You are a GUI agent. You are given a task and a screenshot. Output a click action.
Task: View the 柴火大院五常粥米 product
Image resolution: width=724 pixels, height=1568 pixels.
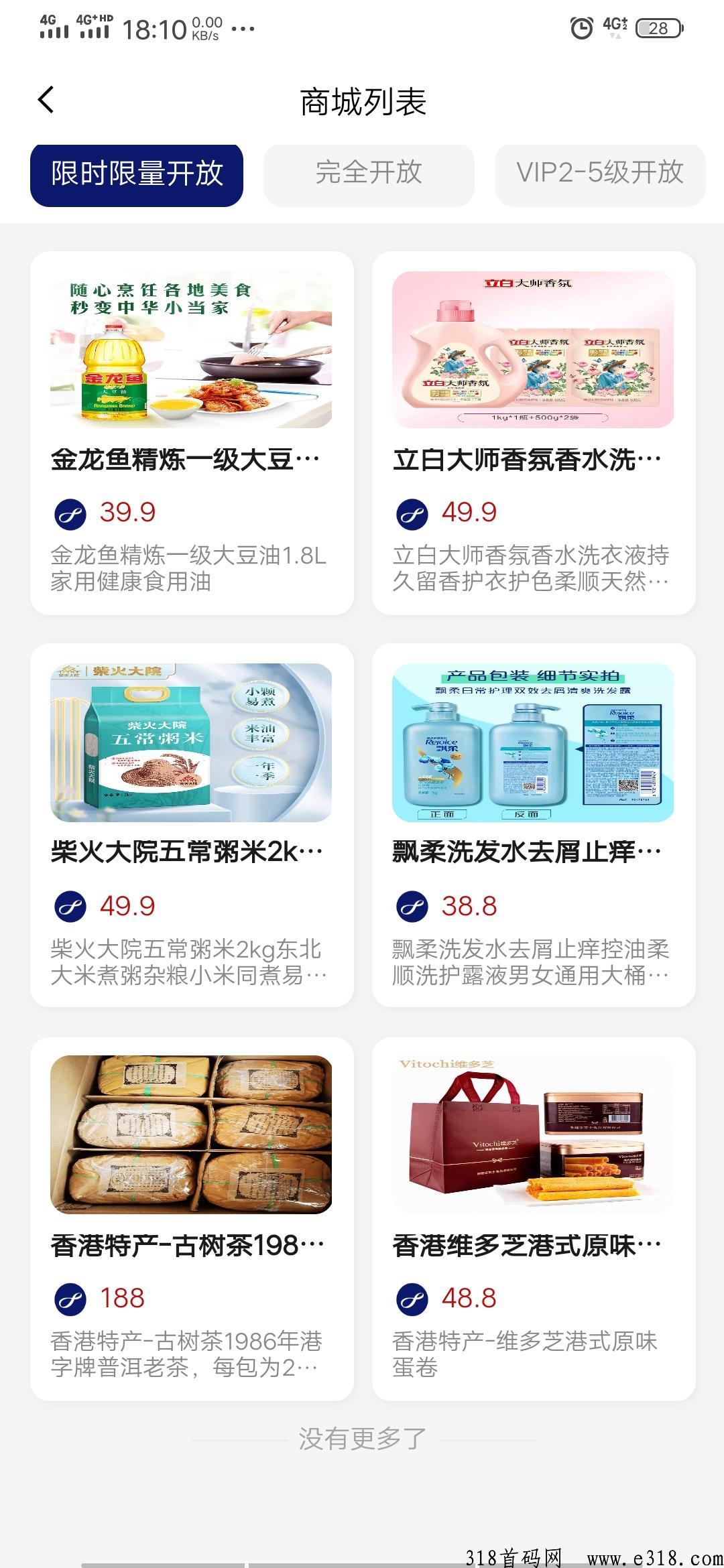click(192, 825)
